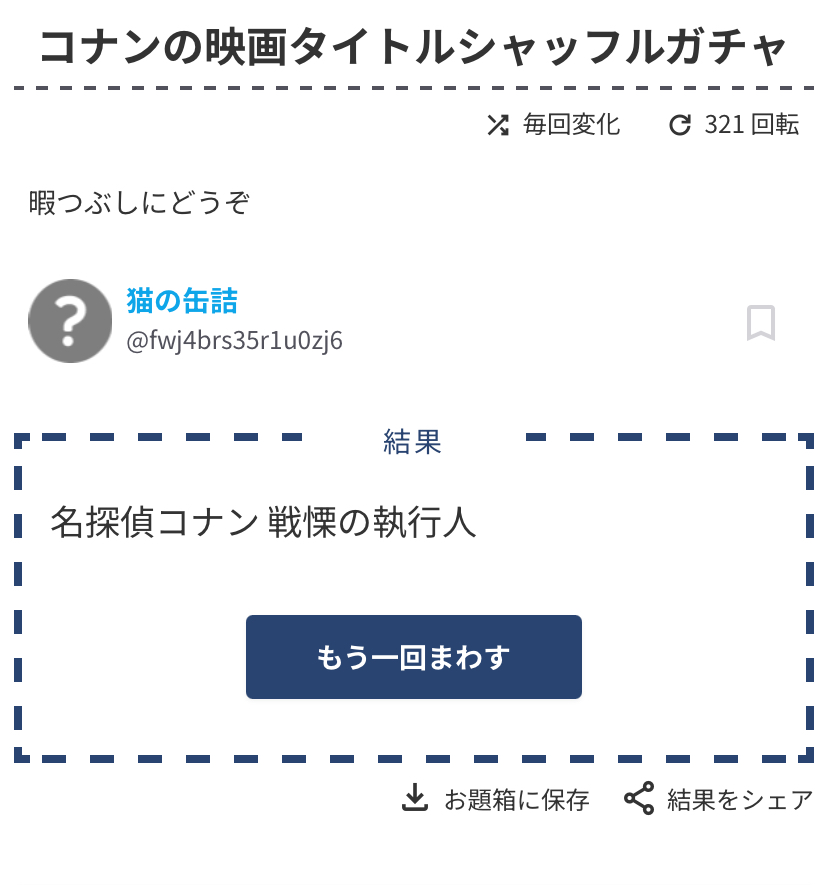Bookmark this gacha

[x=761, y=323]
